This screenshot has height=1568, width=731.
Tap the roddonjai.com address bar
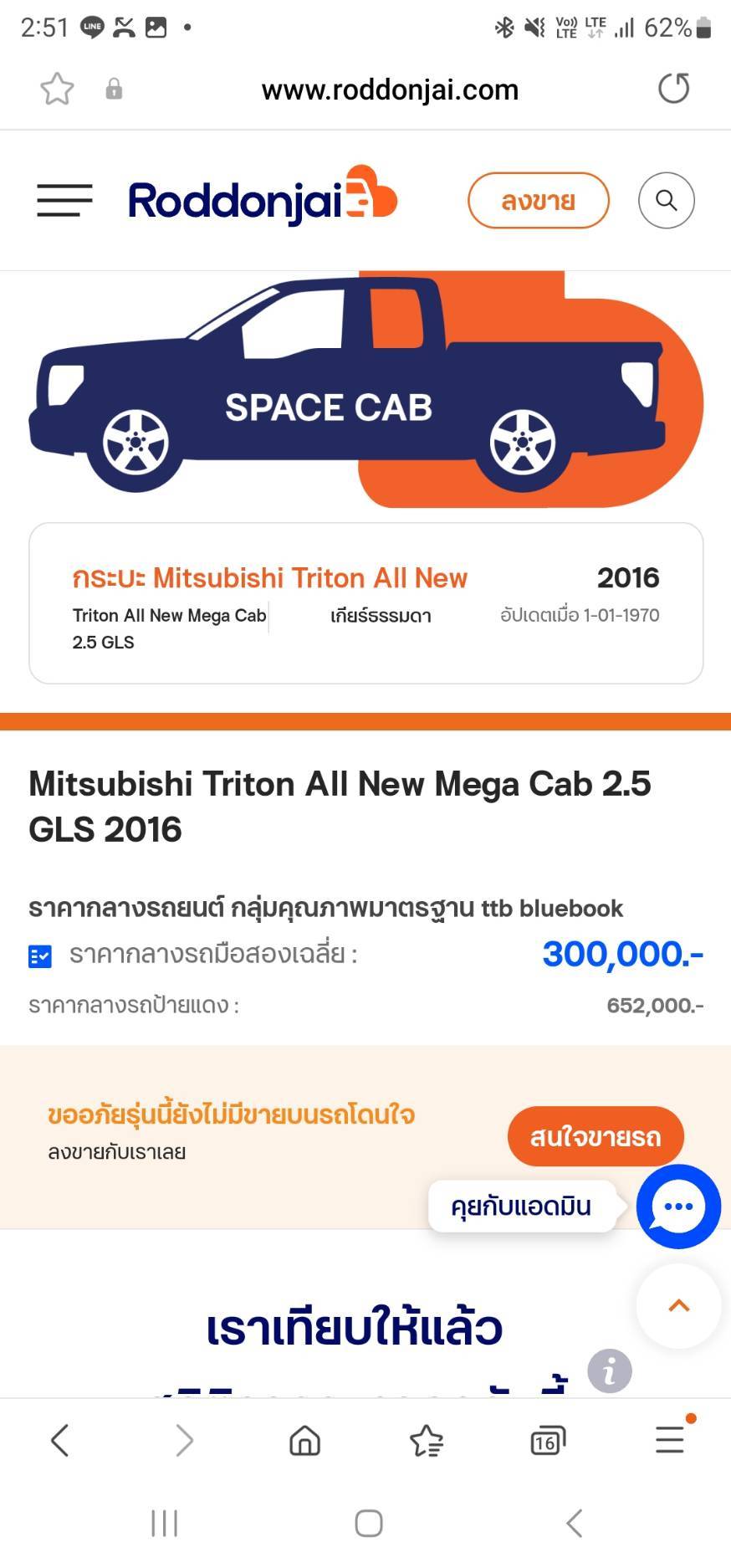389,90
